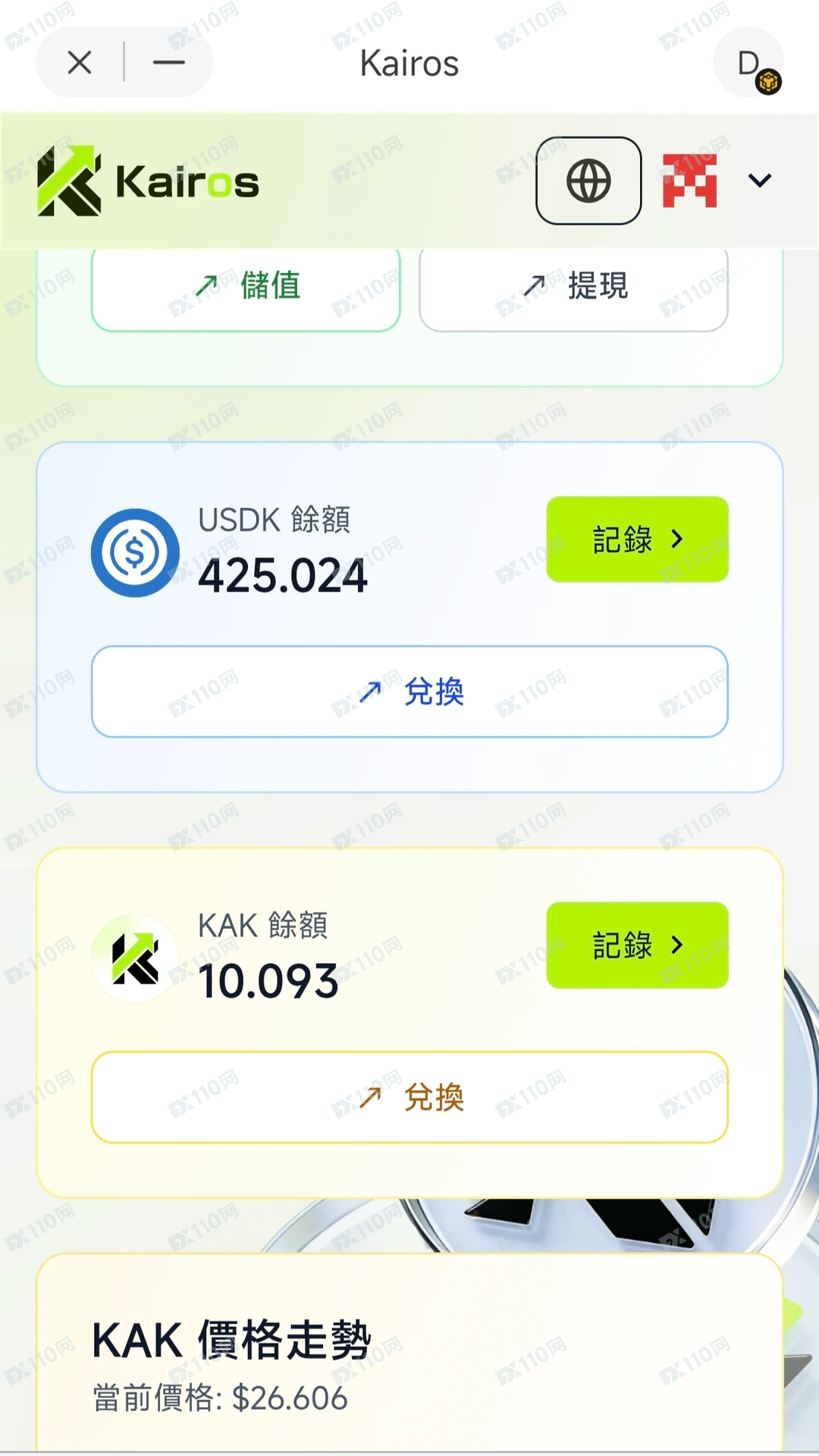Screen dimensions: 819x1456
Task: Close the Kairos mini app
Action: pos(80,62)
